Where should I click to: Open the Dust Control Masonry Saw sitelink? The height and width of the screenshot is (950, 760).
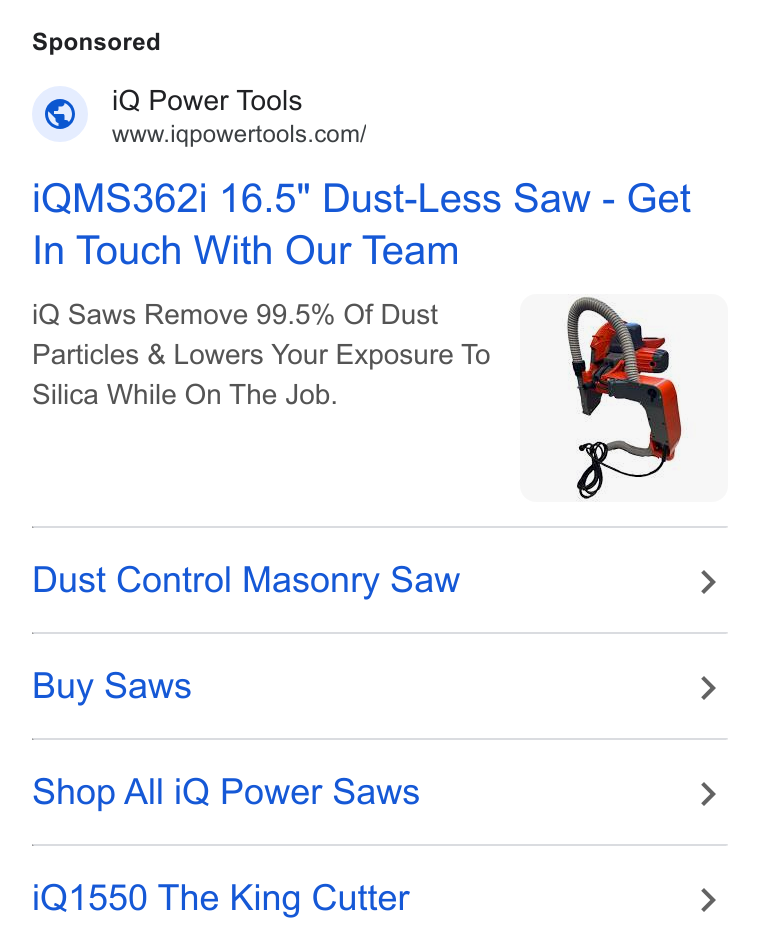(379, 580)
